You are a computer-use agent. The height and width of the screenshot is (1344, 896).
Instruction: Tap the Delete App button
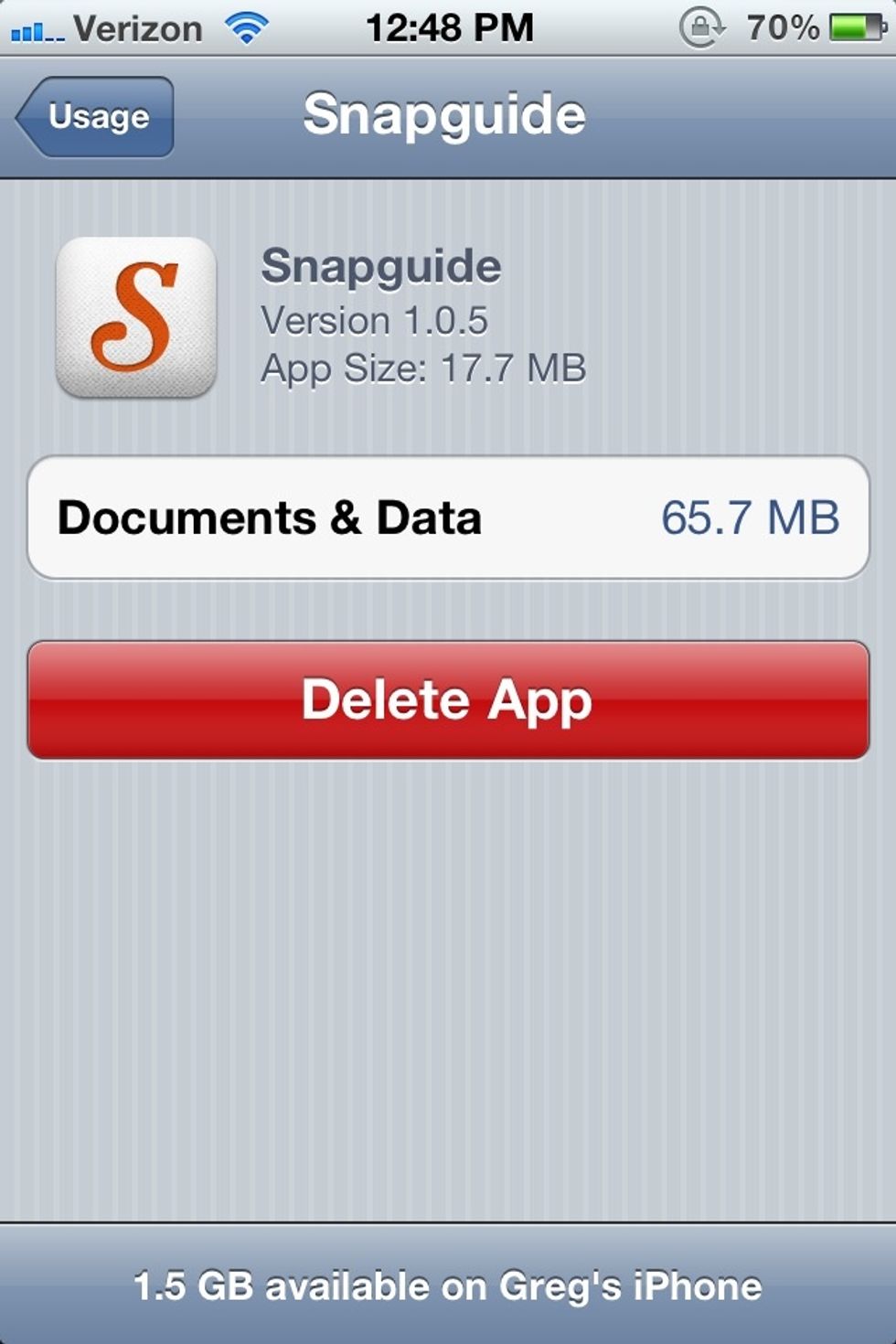pyautogui.click(x=447, y=700)
